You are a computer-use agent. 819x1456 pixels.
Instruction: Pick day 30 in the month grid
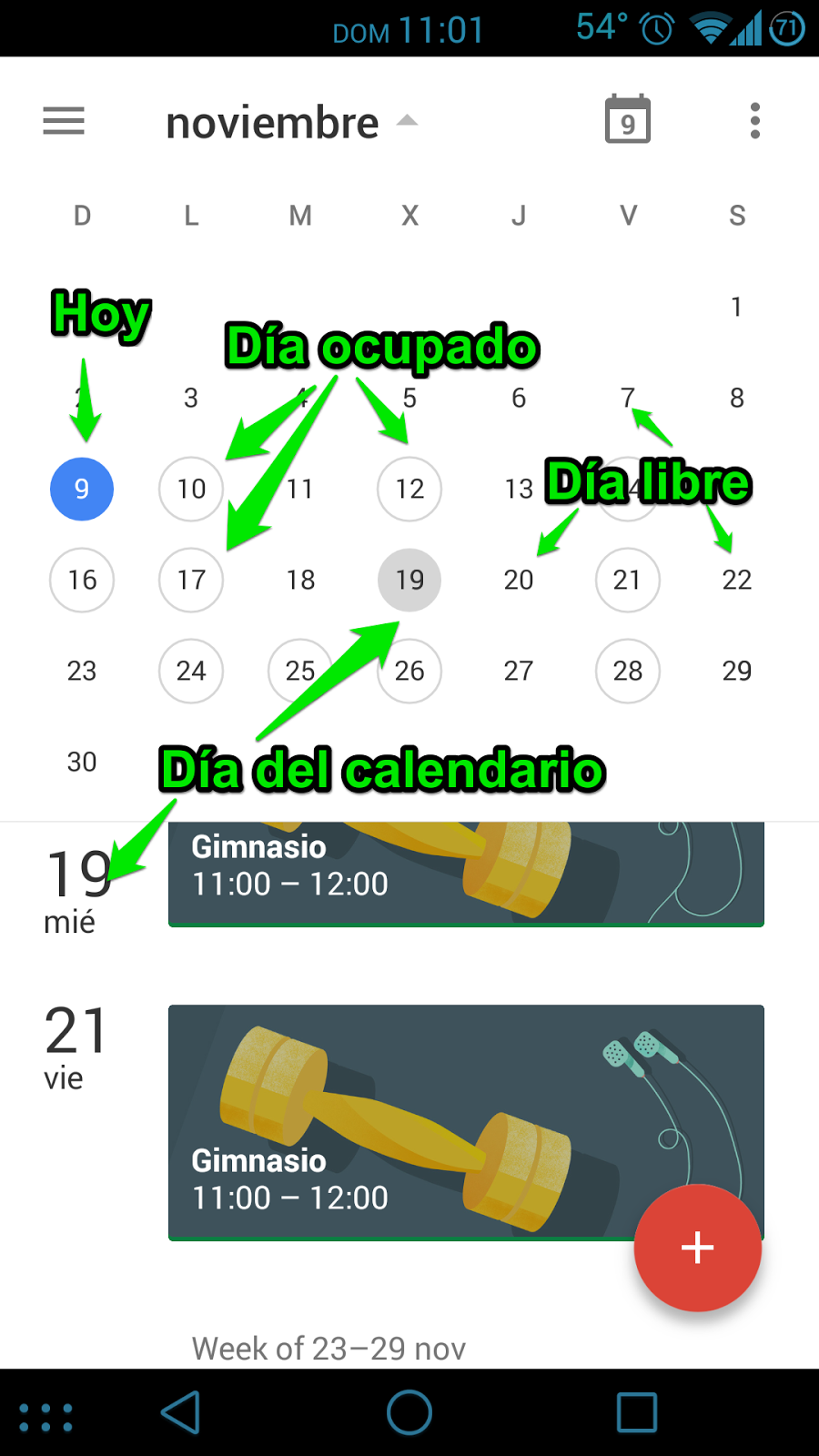point(82,762)
